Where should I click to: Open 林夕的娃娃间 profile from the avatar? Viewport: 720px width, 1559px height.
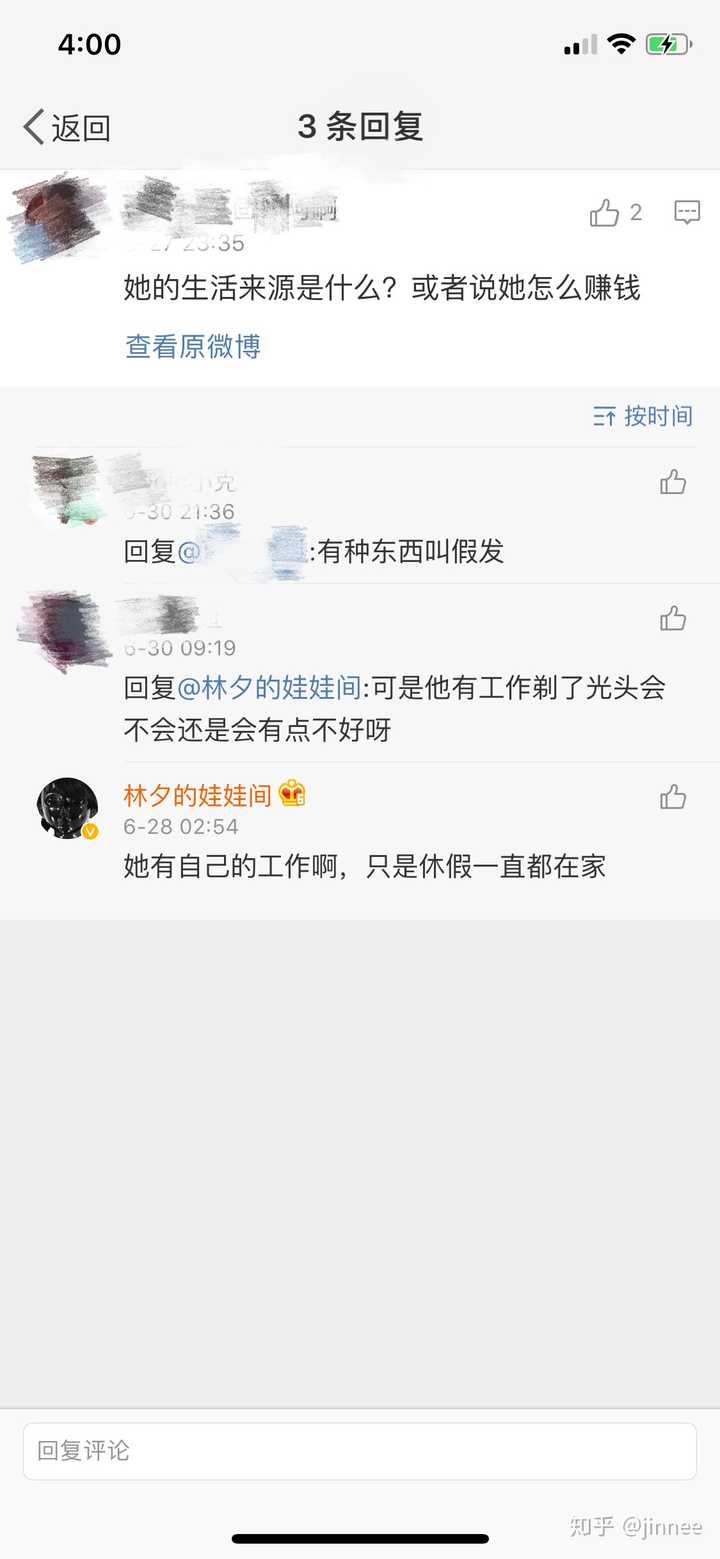pyautogui.click(x=68, y=808)
